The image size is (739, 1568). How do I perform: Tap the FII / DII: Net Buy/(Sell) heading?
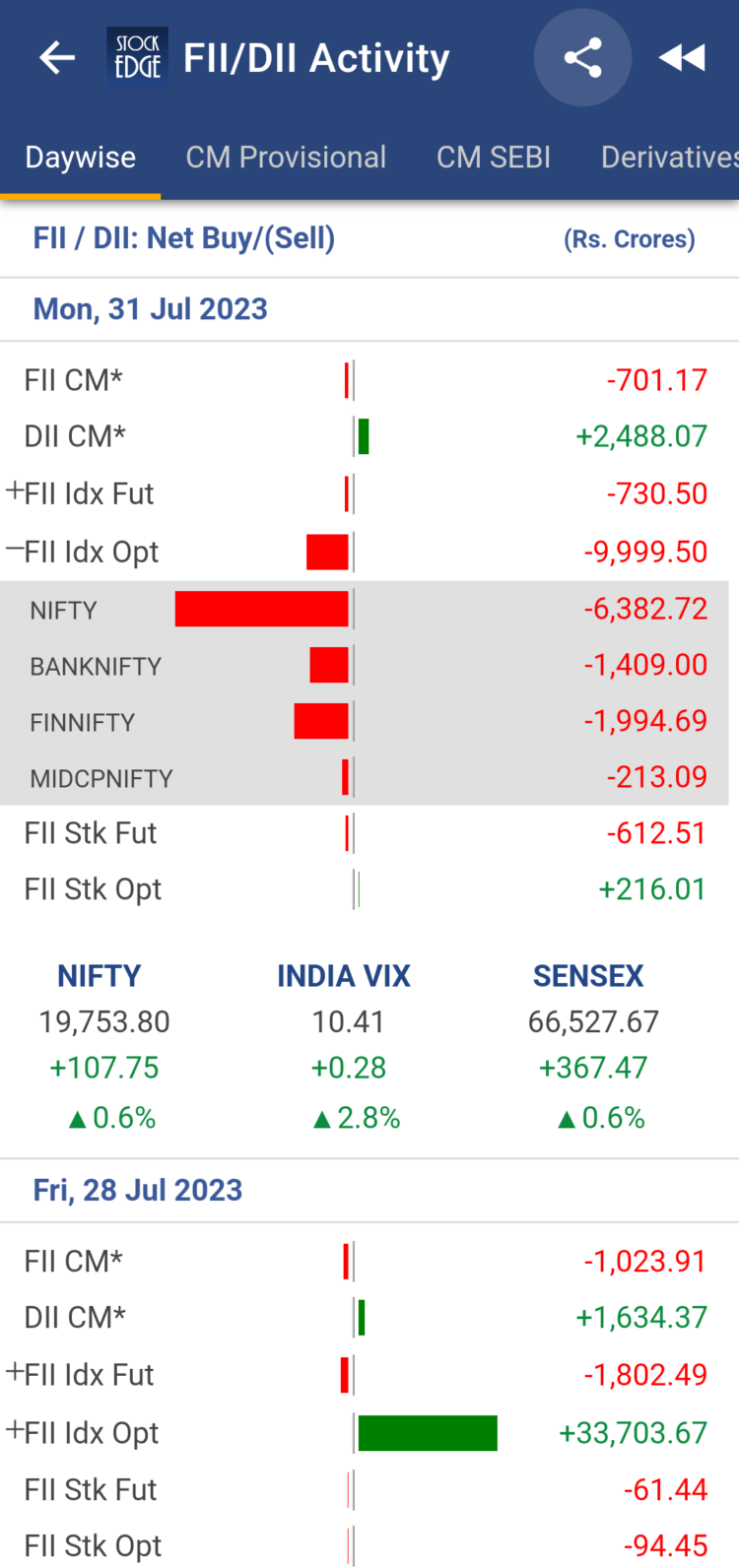coord(183,237)
